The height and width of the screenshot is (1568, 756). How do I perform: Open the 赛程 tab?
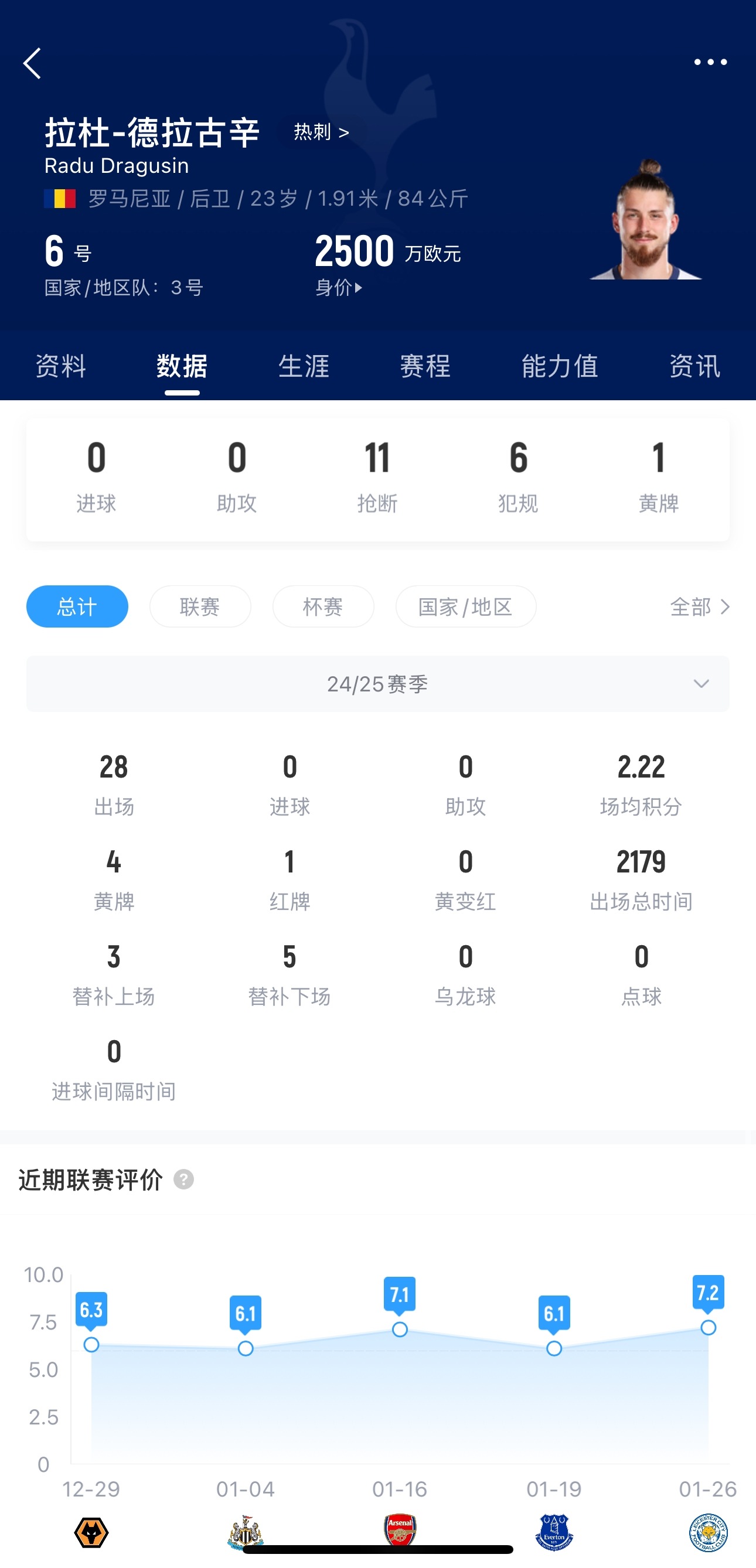coord(425,366)
